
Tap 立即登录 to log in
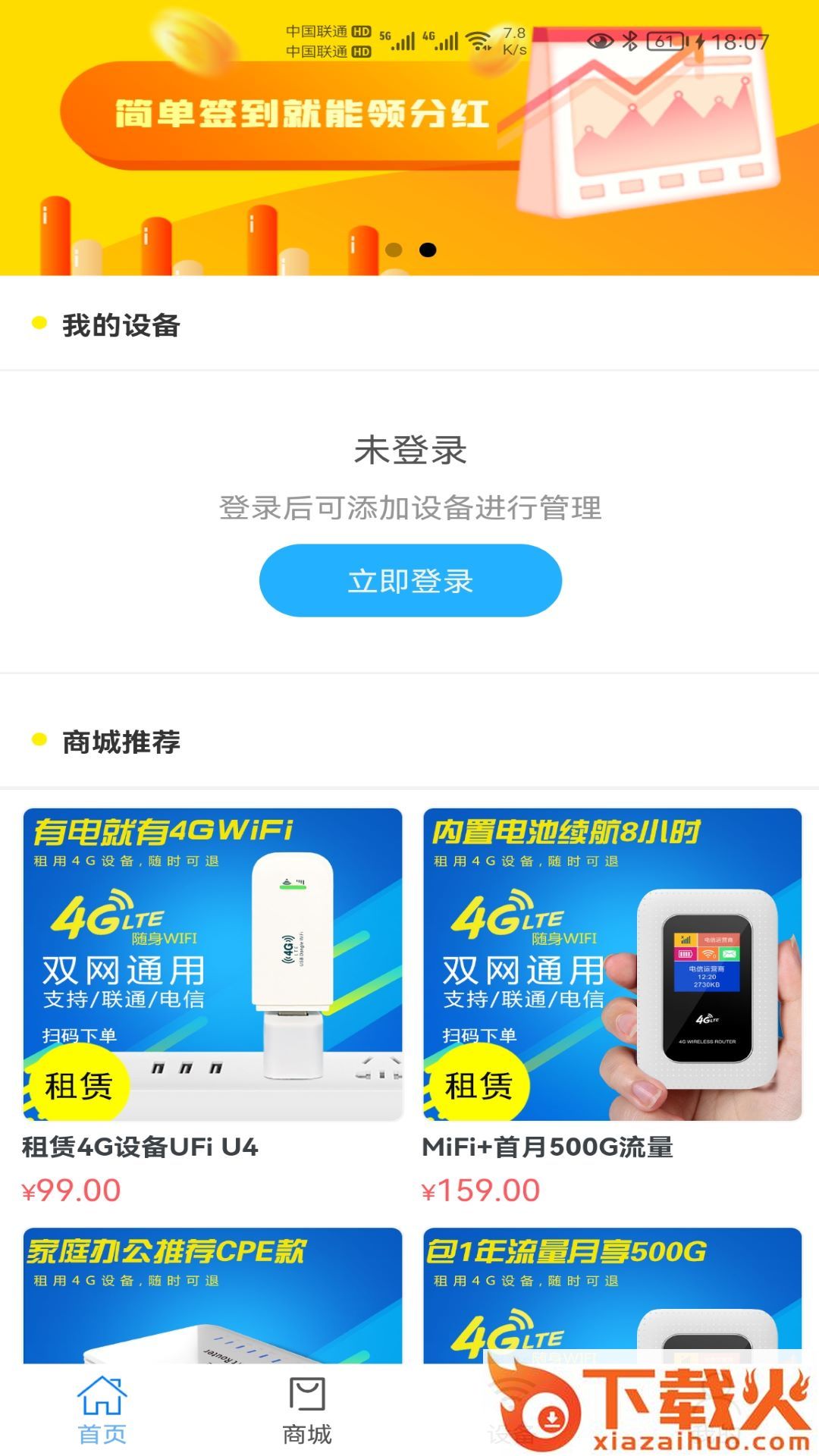[410, 581]
